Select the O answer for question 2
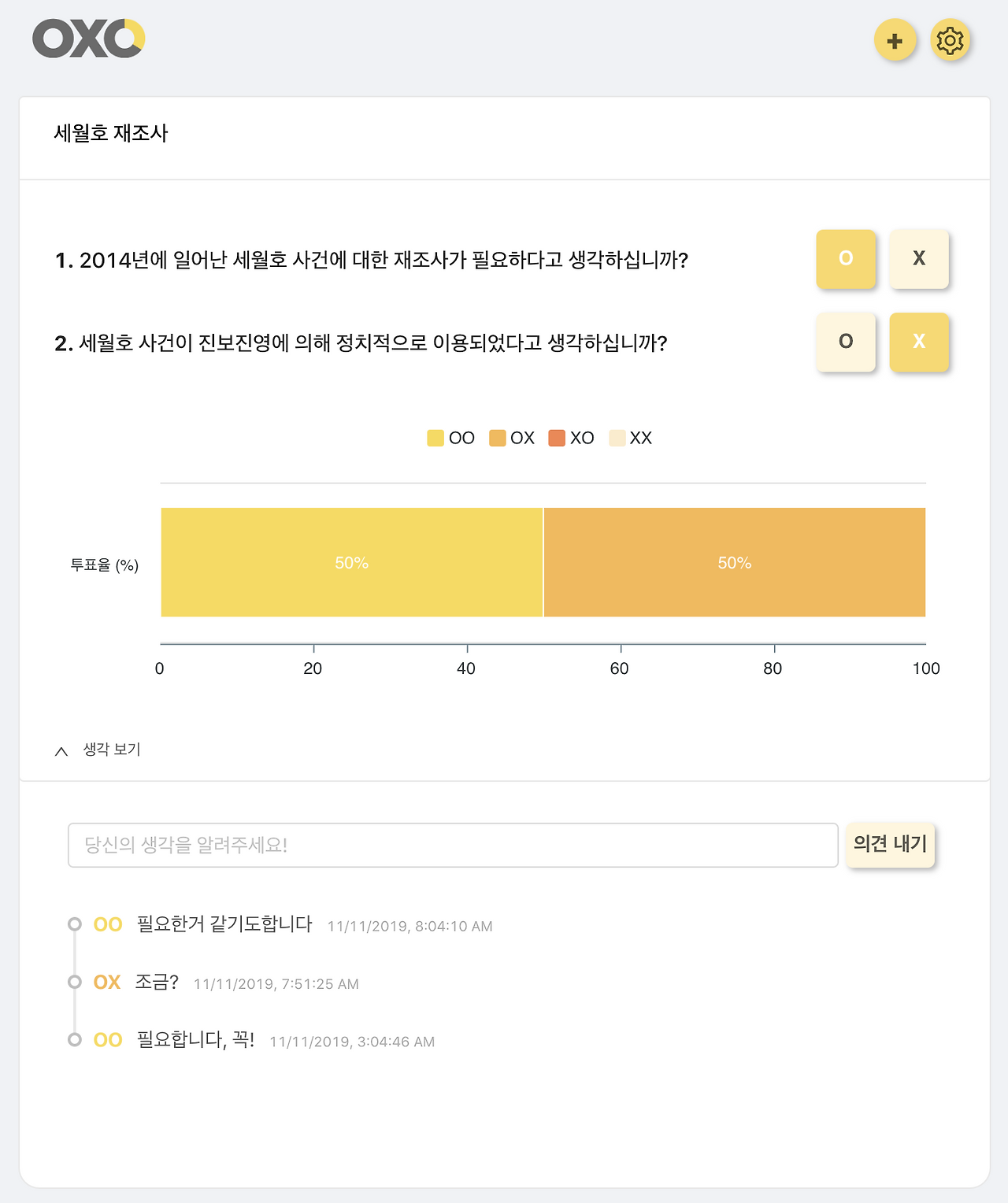This screenshot has width=1008, height=1203. (x=845, y=342)
